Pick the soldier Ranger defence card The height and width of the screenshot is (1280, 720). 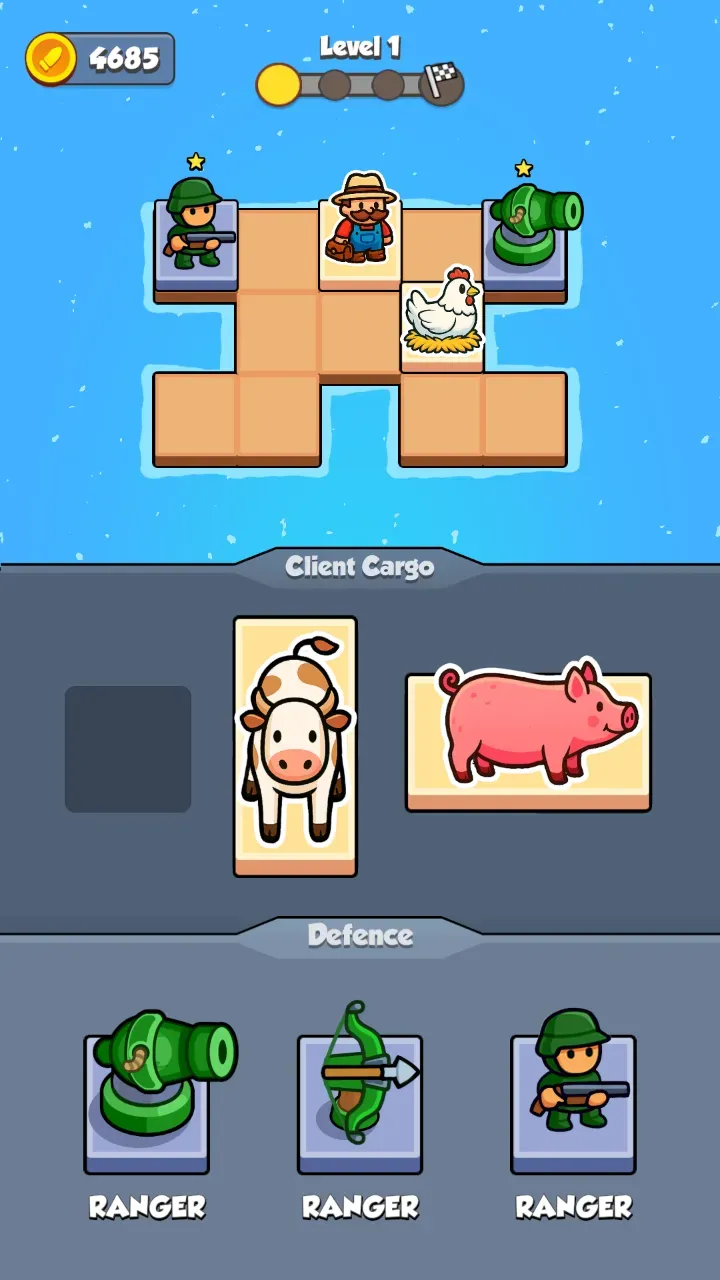(x=573, y=1100)
